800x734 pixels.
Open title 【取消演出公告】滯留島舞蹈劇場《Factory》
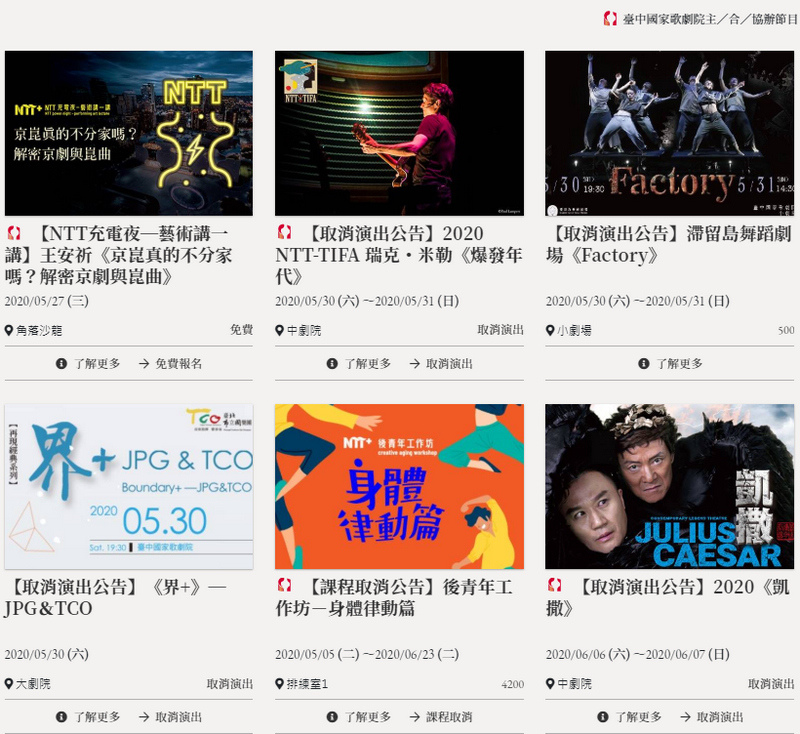(668, 243)
